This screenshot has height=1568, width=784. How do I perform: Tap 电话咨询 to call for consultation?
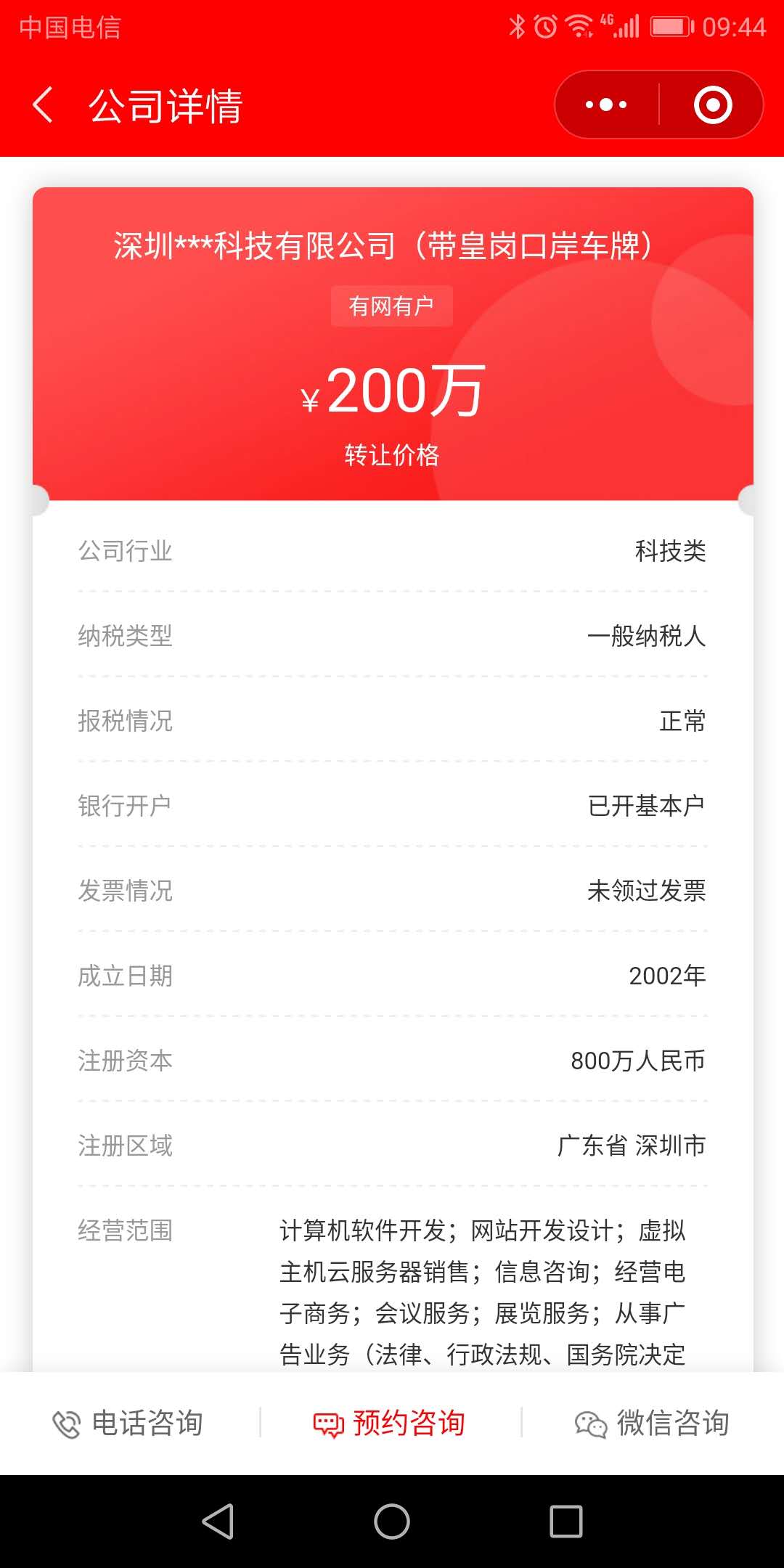point(128,1424)
